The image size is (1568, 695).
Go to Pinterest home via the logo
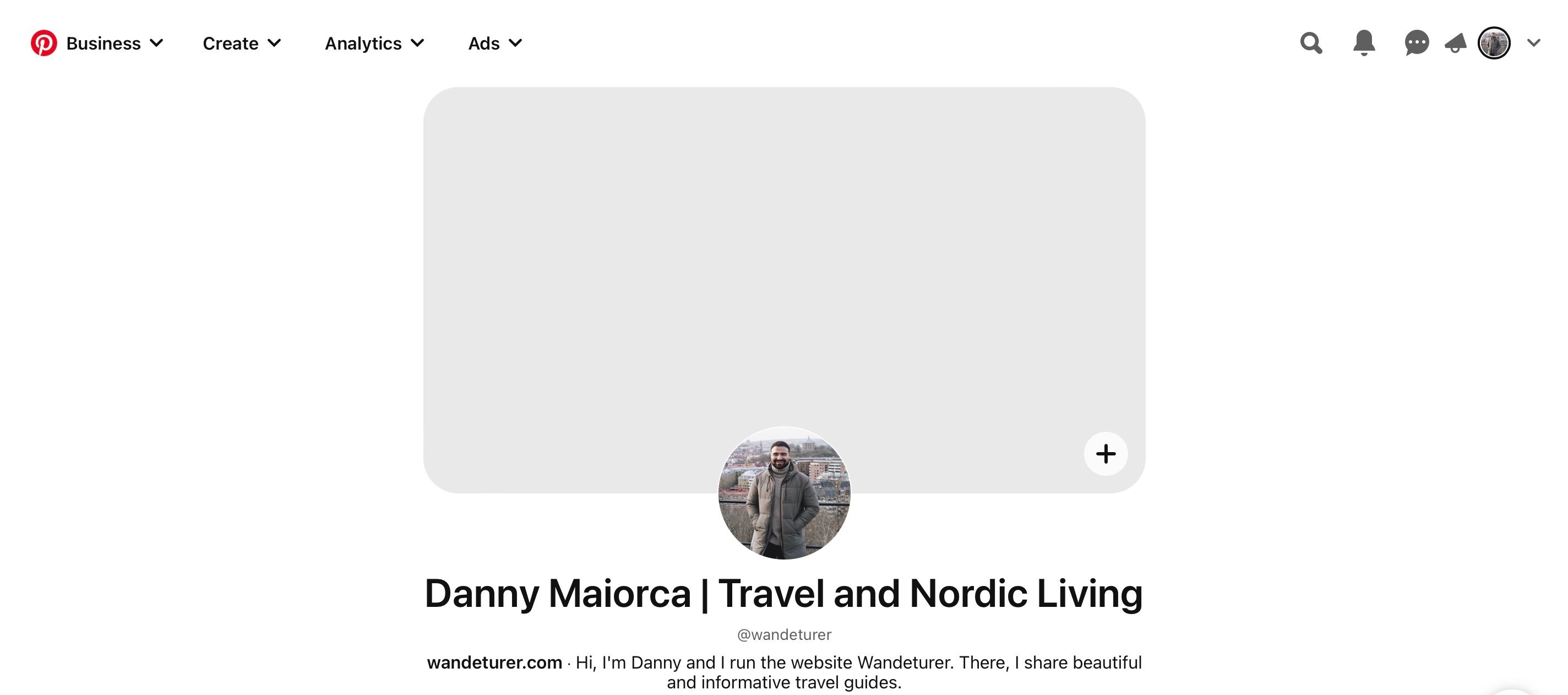coord(44,44)
